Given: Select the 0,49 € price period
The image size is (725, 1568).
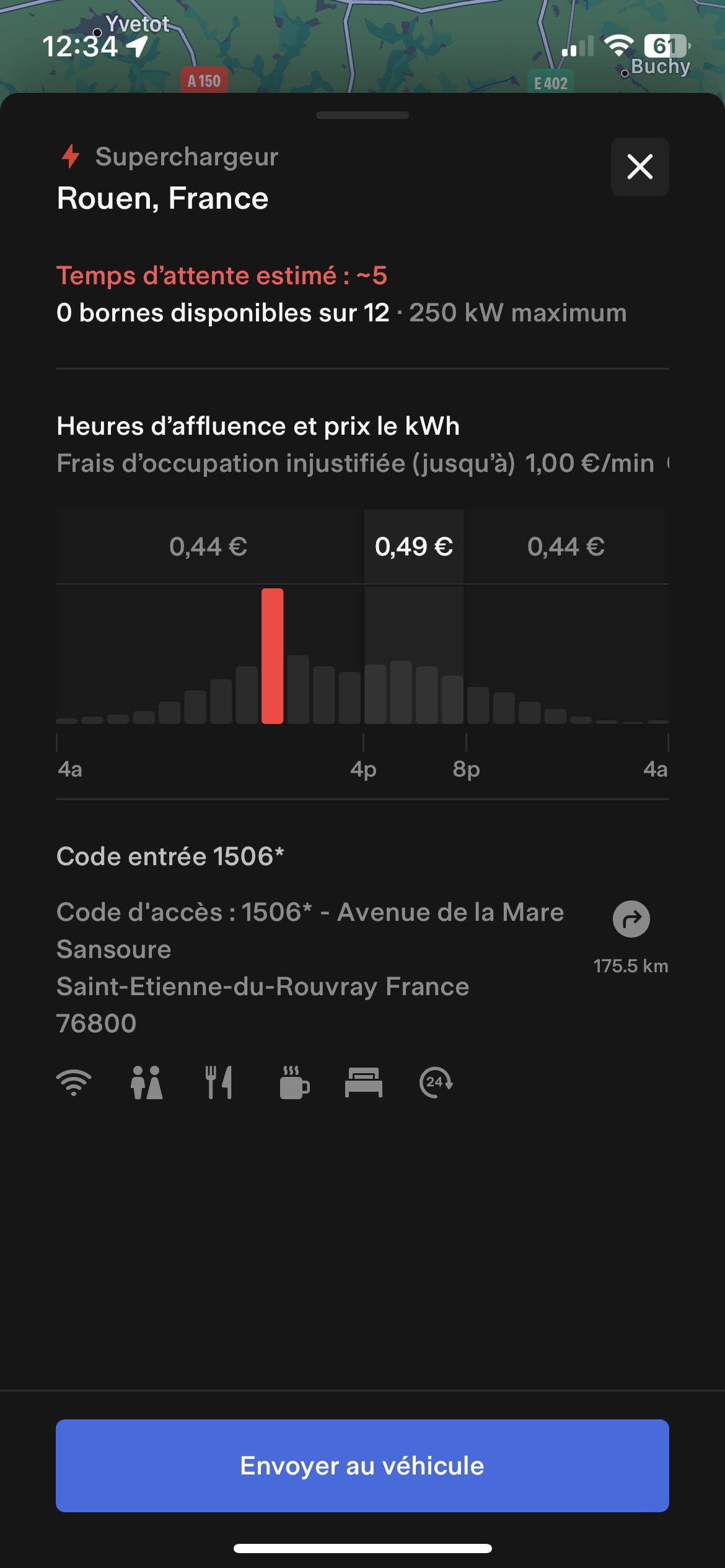Looking at the screenshot, I should click(414, 546).
